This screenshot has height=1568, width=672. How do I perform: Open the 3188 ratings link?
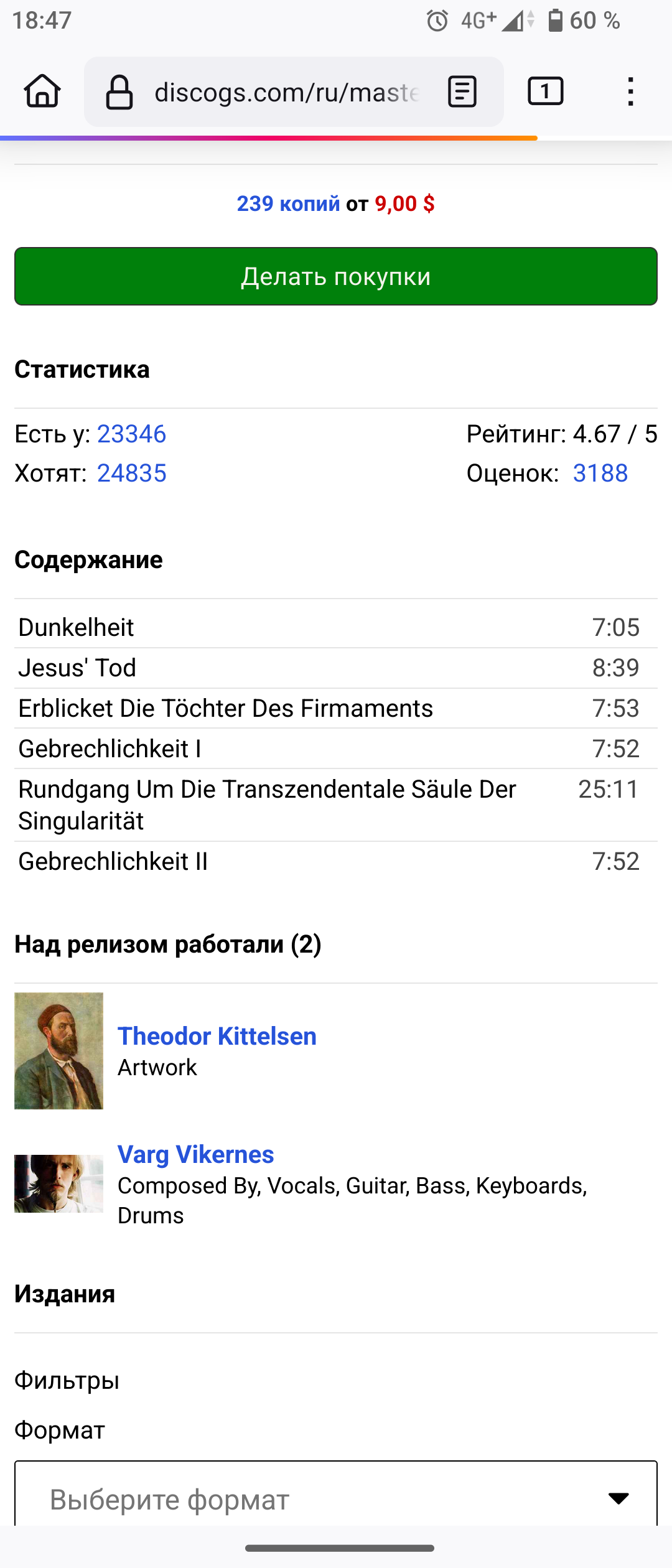[x=600, y=473]
